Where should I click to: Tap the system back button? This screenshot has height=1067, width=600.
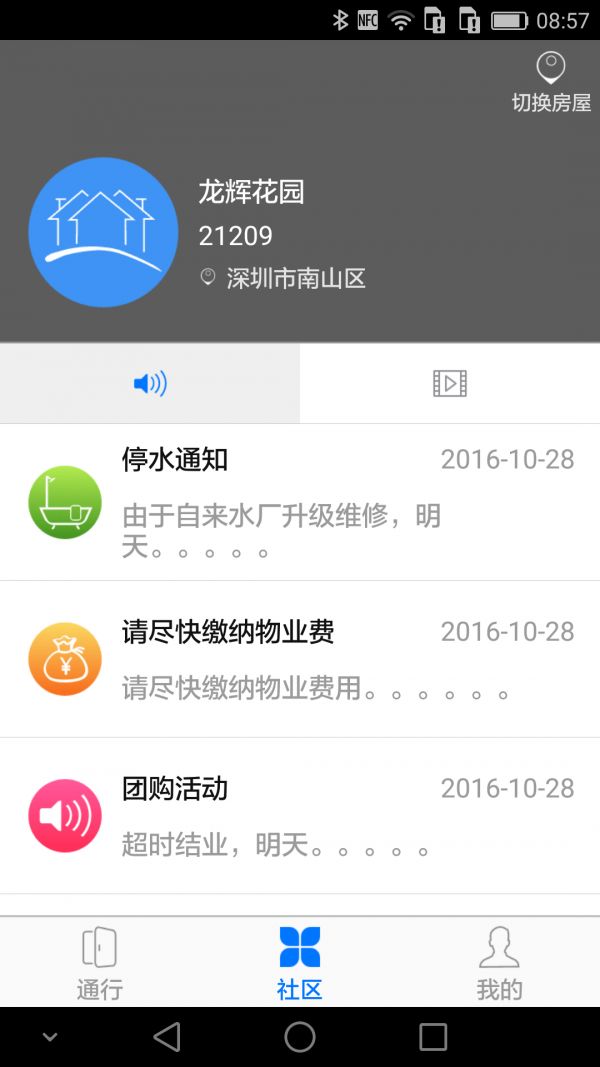tap(167, 1037)
